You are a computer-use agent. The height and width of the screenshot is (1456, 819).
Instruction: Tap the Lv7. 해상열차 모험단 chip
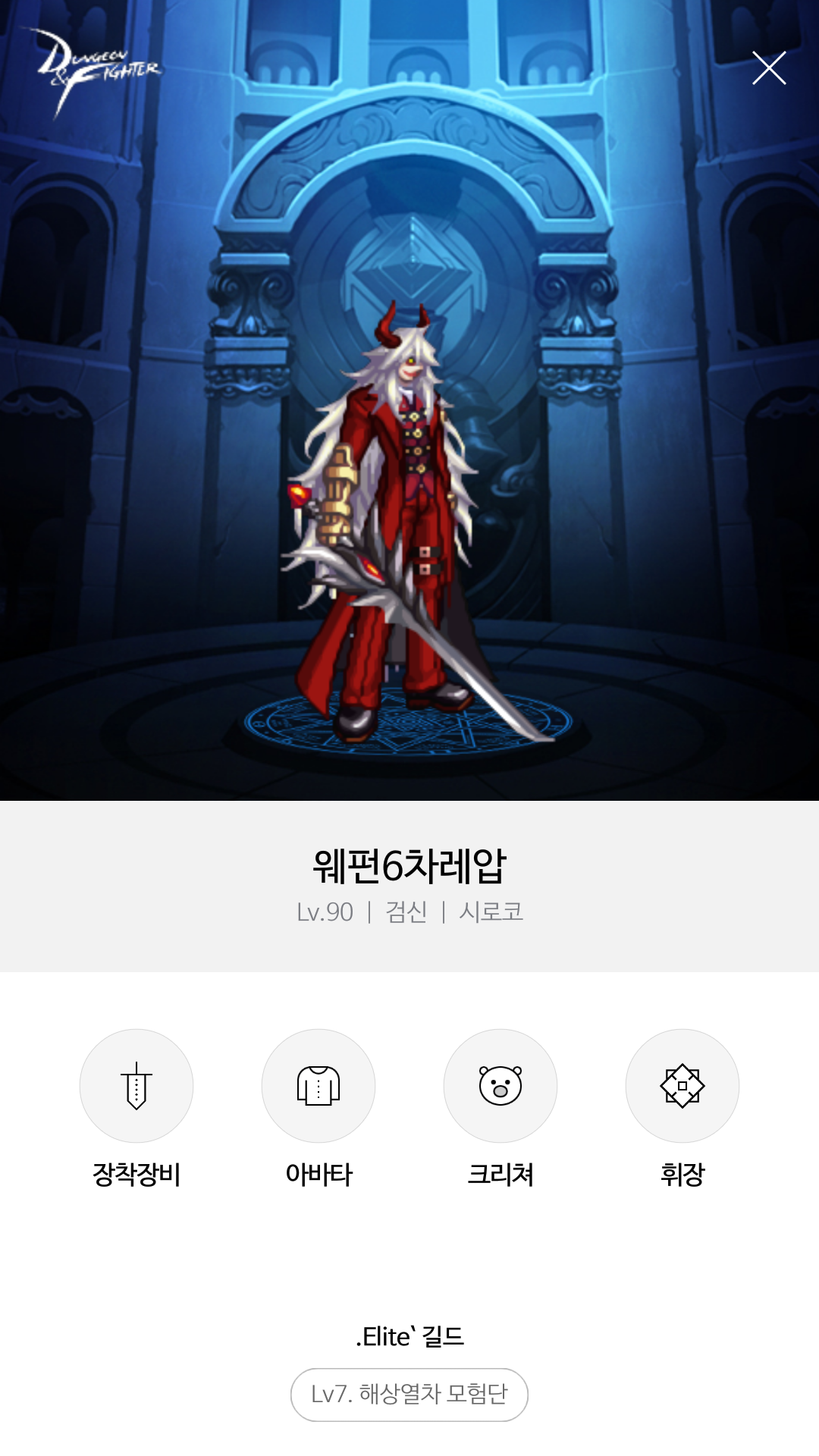click(x=409, y=1395)
